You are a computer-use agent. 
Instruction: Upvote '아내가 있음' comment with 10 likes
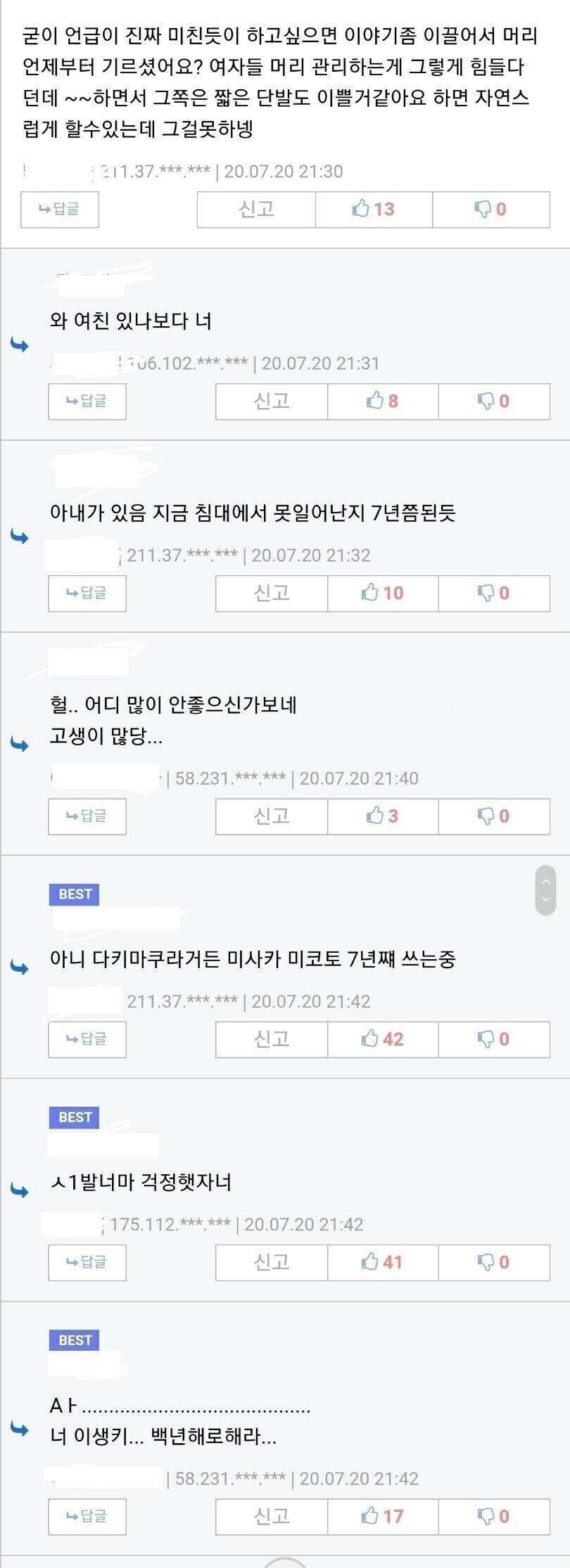click(383, 593)
